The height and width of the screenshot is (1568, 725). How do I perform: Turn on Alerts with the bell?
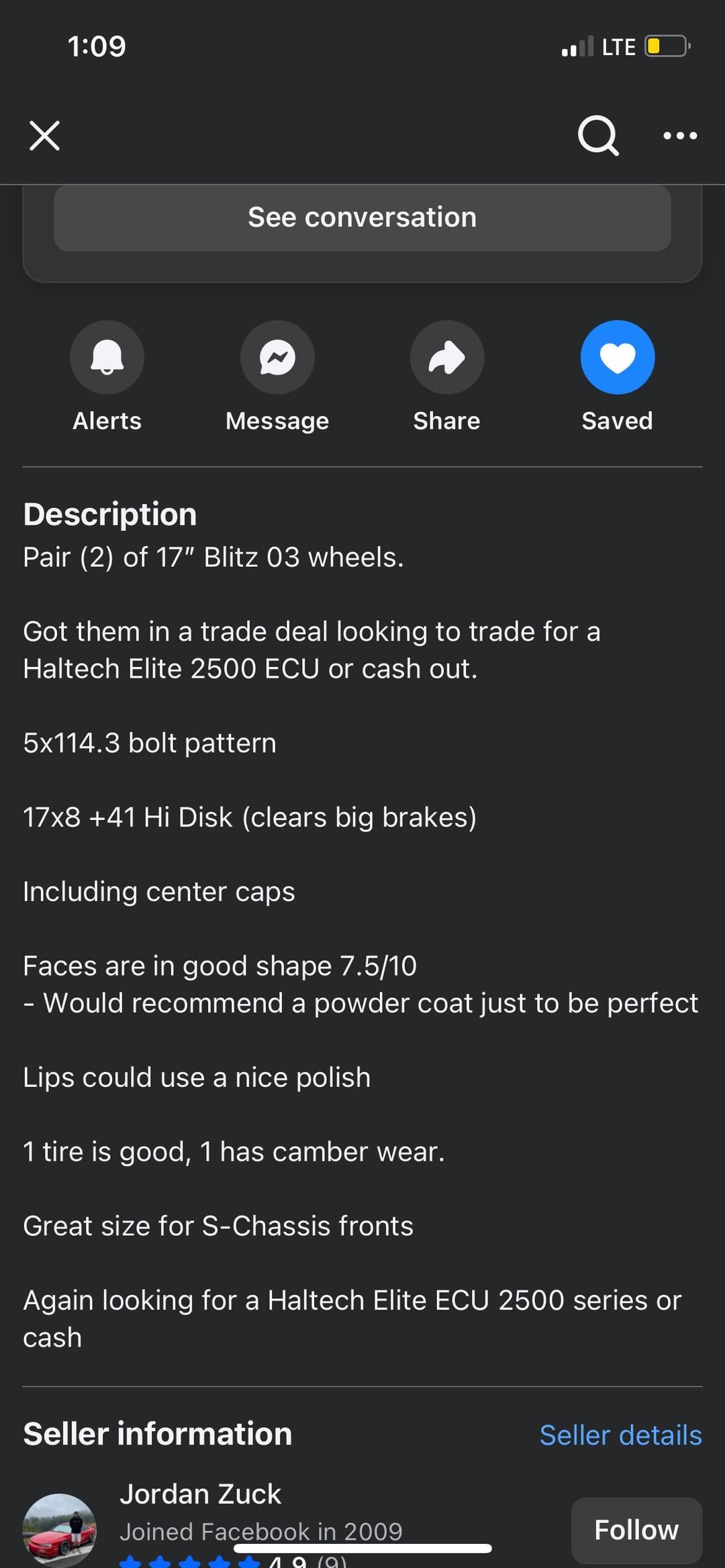pyautogui.click(x=107, y=357)
